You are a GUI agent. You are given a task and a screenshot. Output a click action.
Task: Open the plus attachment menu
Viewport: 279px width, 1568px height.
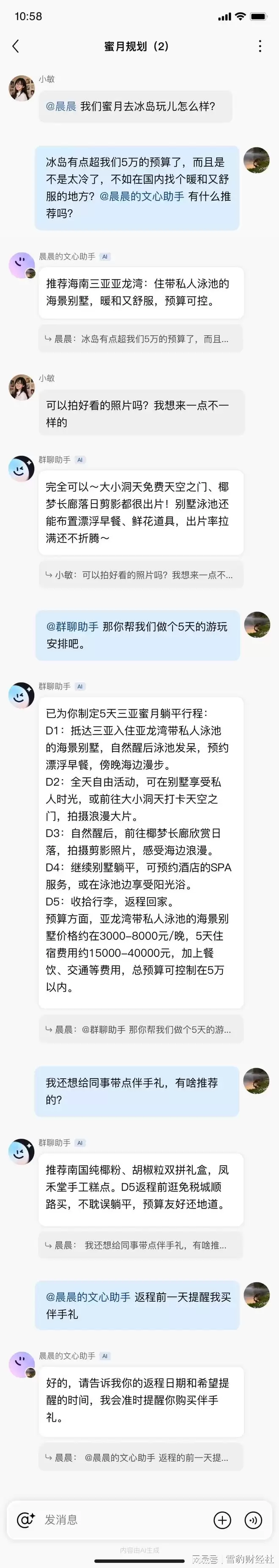[x=222, y=1519]
